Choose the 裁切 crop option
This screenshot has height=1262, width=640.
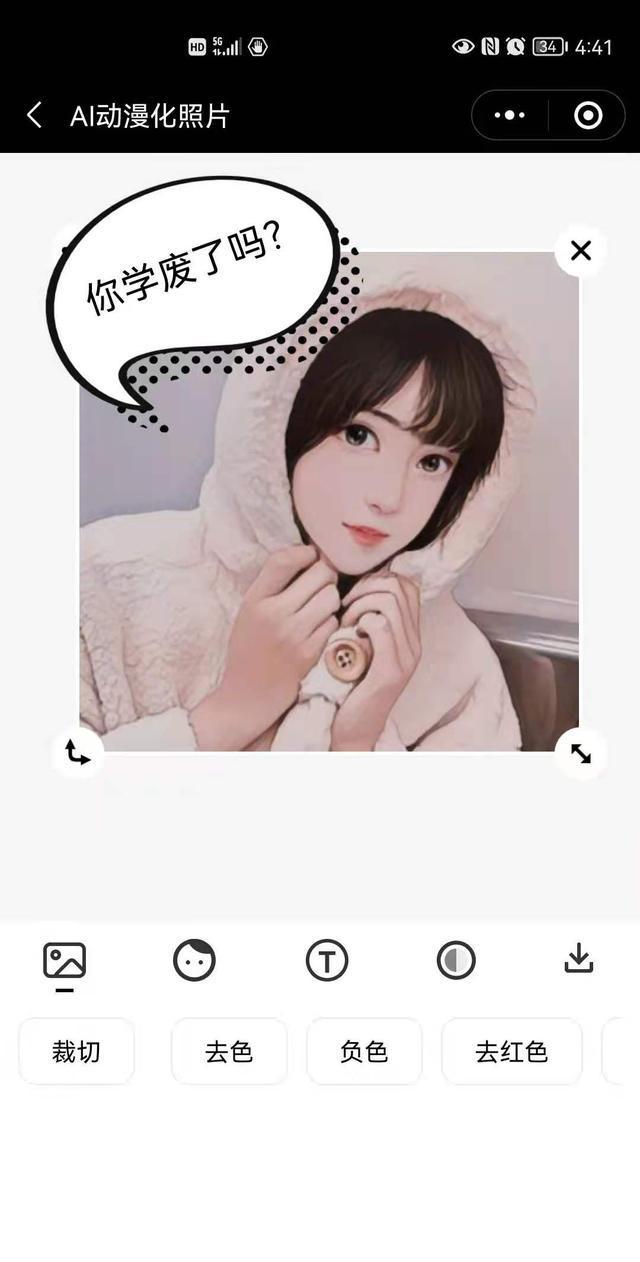point(76,1052)
